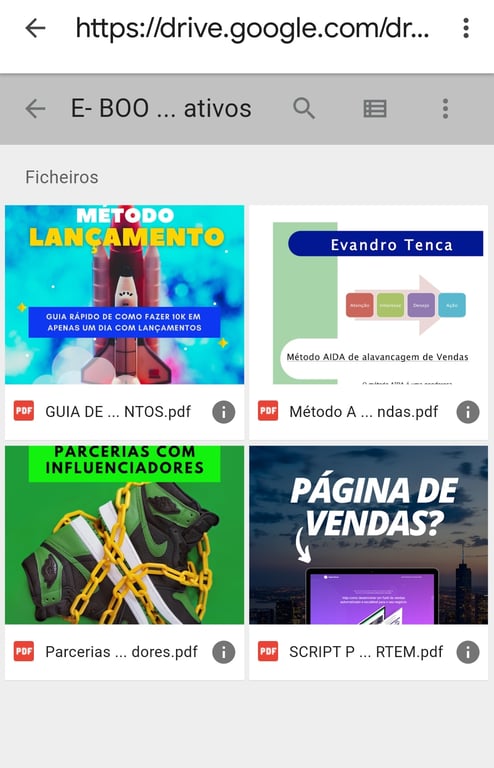Open the Drive folder options menu
Image resolution: width=494 pixels, height=768 pixels.
coord(445,108)
